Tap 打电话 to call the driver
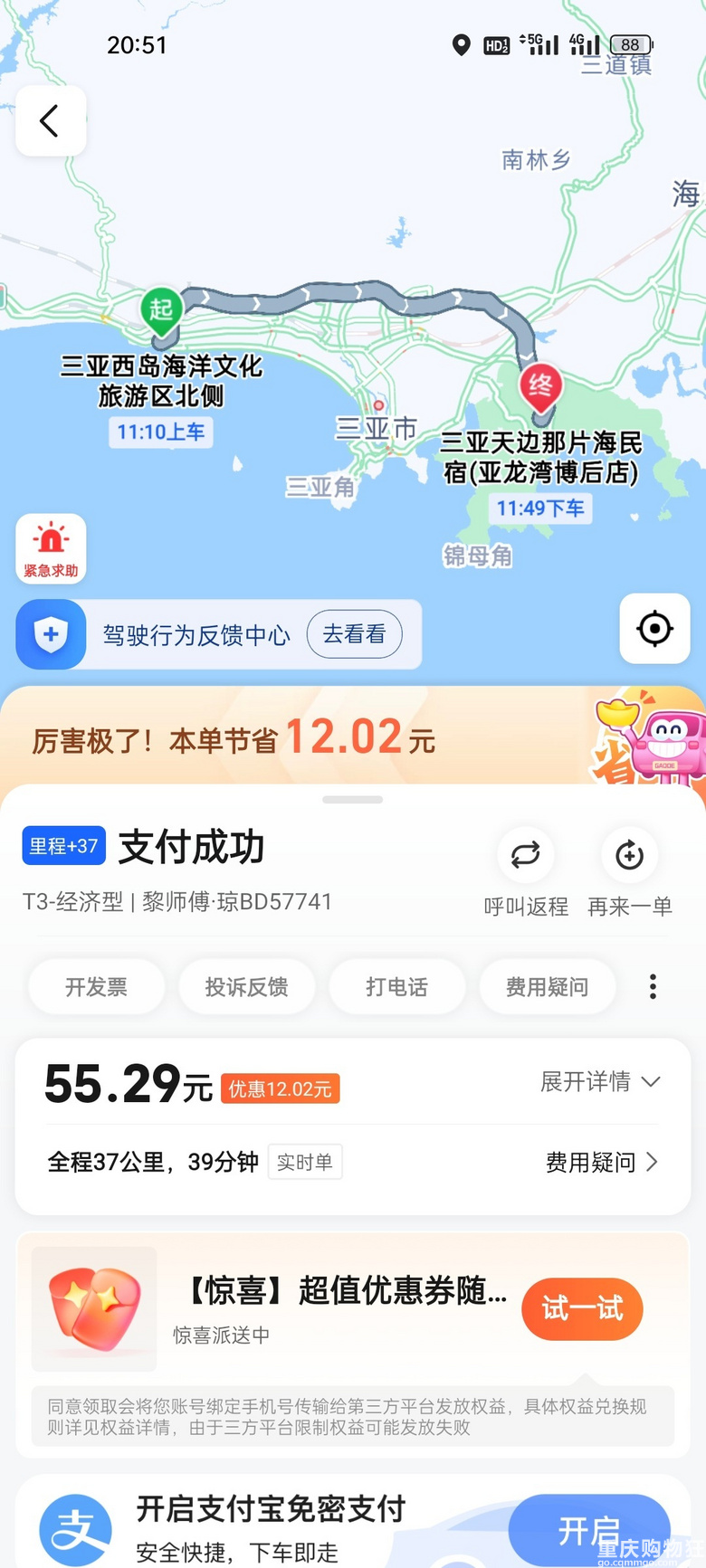This screenshot has width=706, height=1568. pos(396,987)
